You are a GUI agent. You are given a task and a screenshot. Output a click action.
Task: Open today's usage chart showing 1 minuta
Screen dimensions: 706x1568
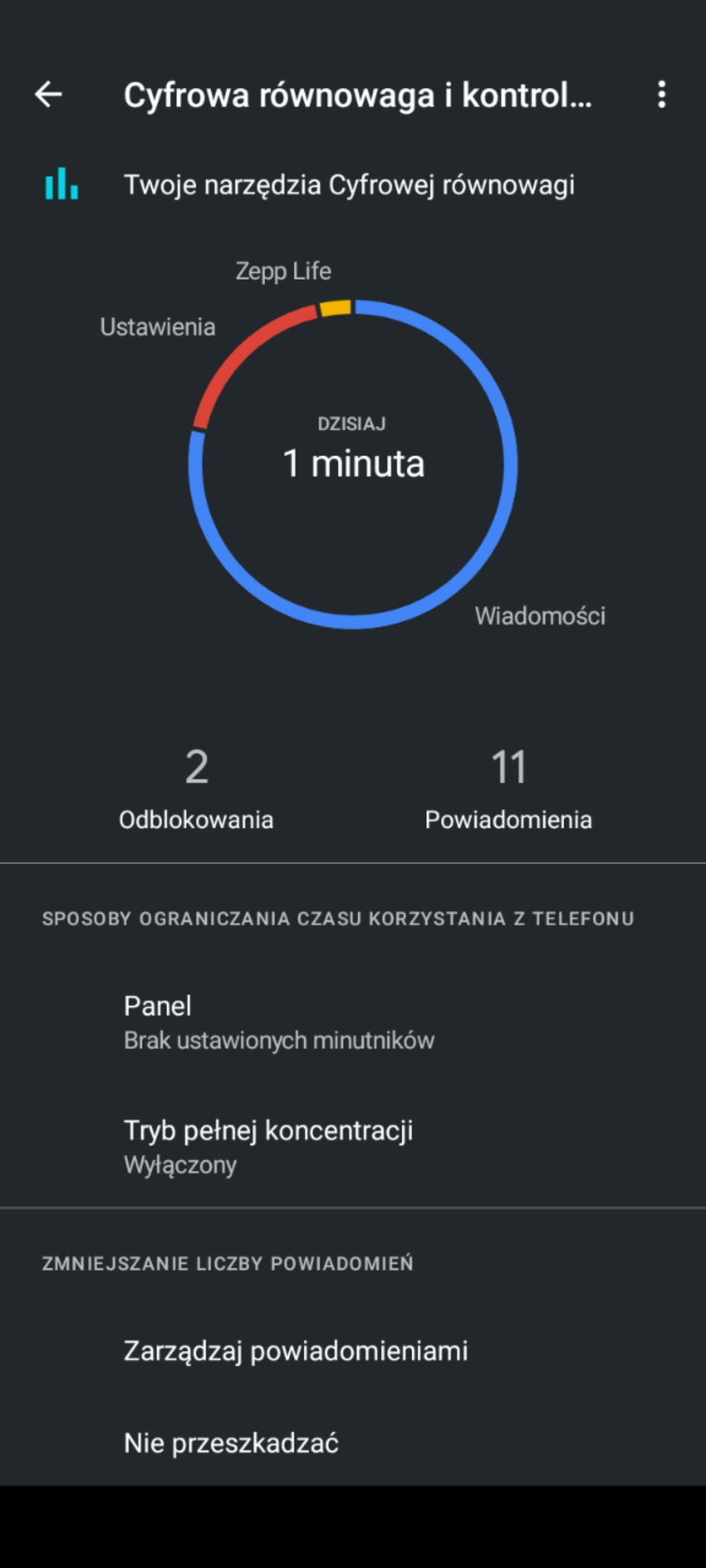[353, 463]
